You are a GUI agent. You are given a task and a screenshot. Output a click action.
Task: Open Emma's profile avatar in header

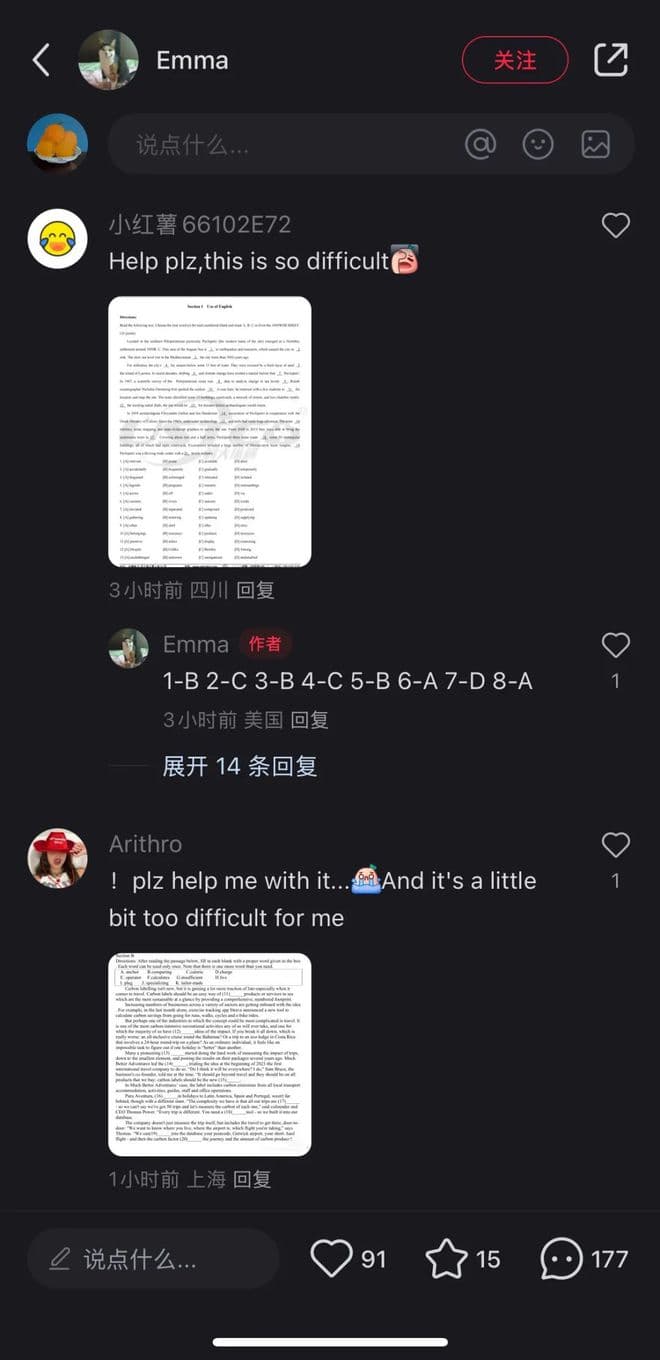tap(108, 60)
